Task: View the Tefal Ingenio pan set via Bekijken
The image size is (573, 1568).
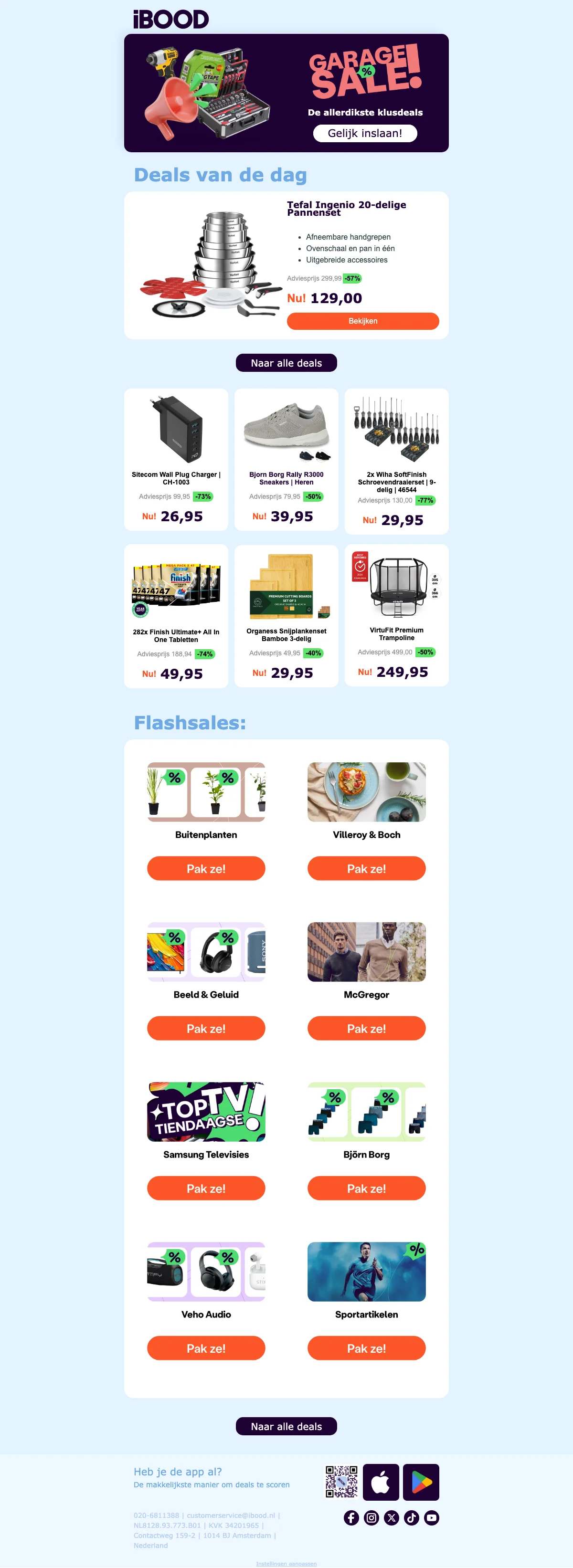Action: 362,321
